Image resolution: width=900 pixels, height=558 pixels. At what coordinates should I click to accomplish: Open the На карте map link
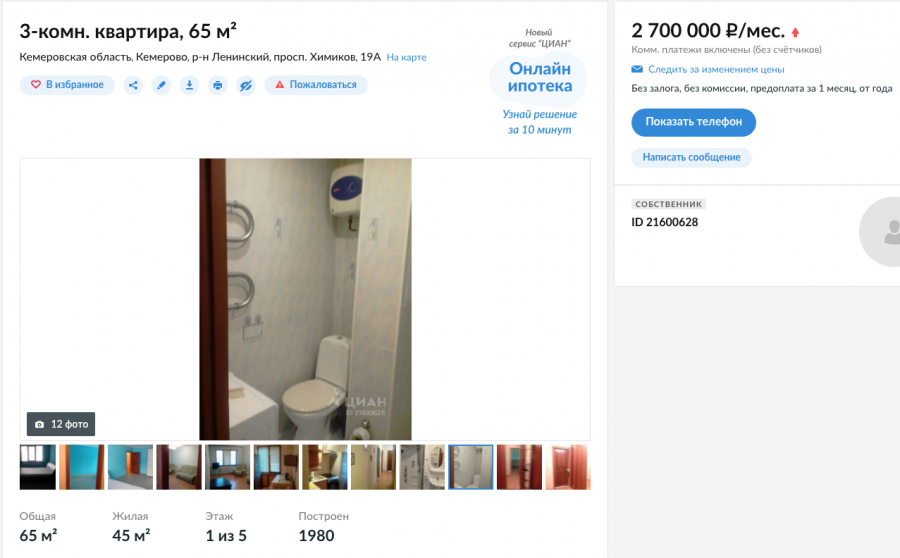coord(406,58)
